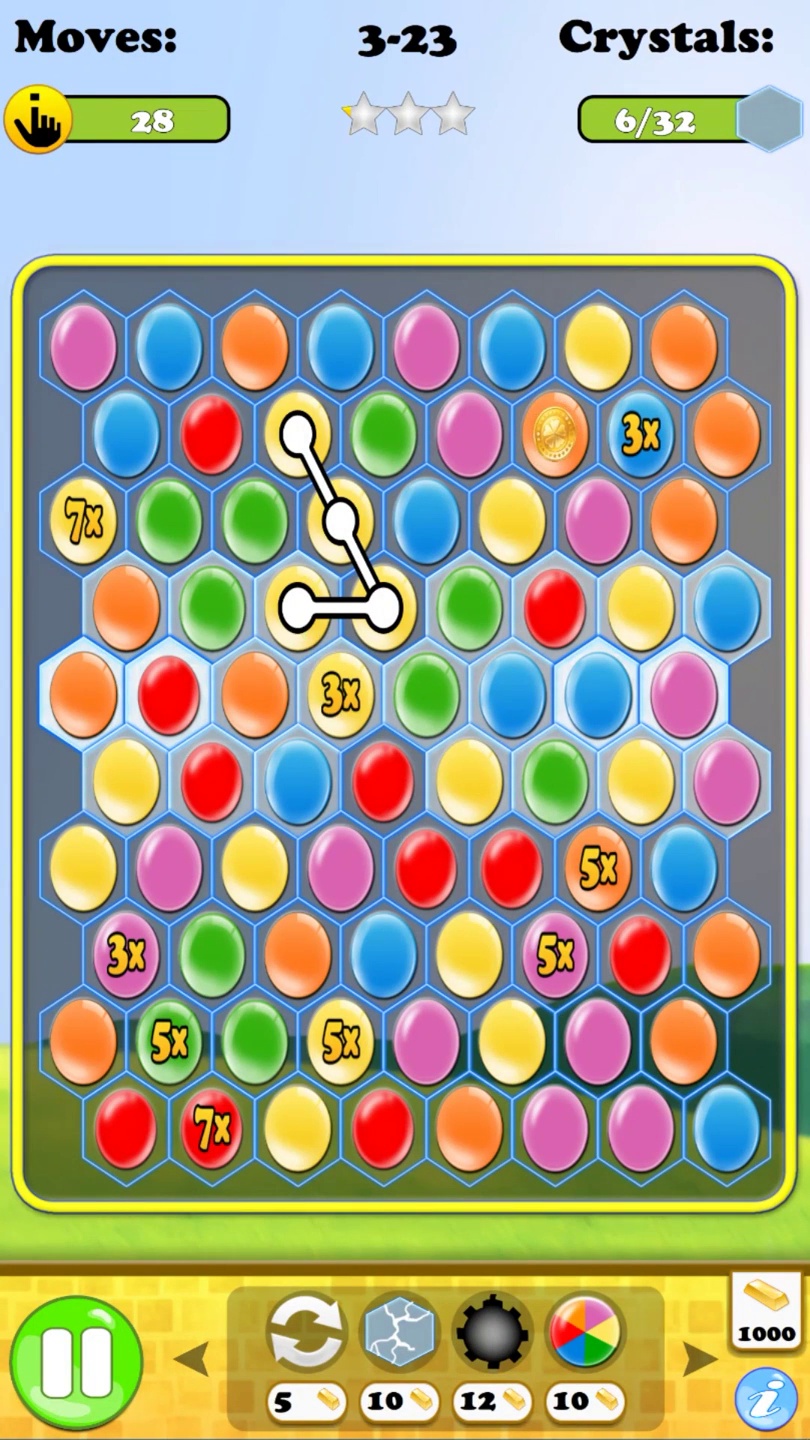Select the green 5x multiplier egg
Viewport: 810px width, 1440px height.
pos(169,1042)
